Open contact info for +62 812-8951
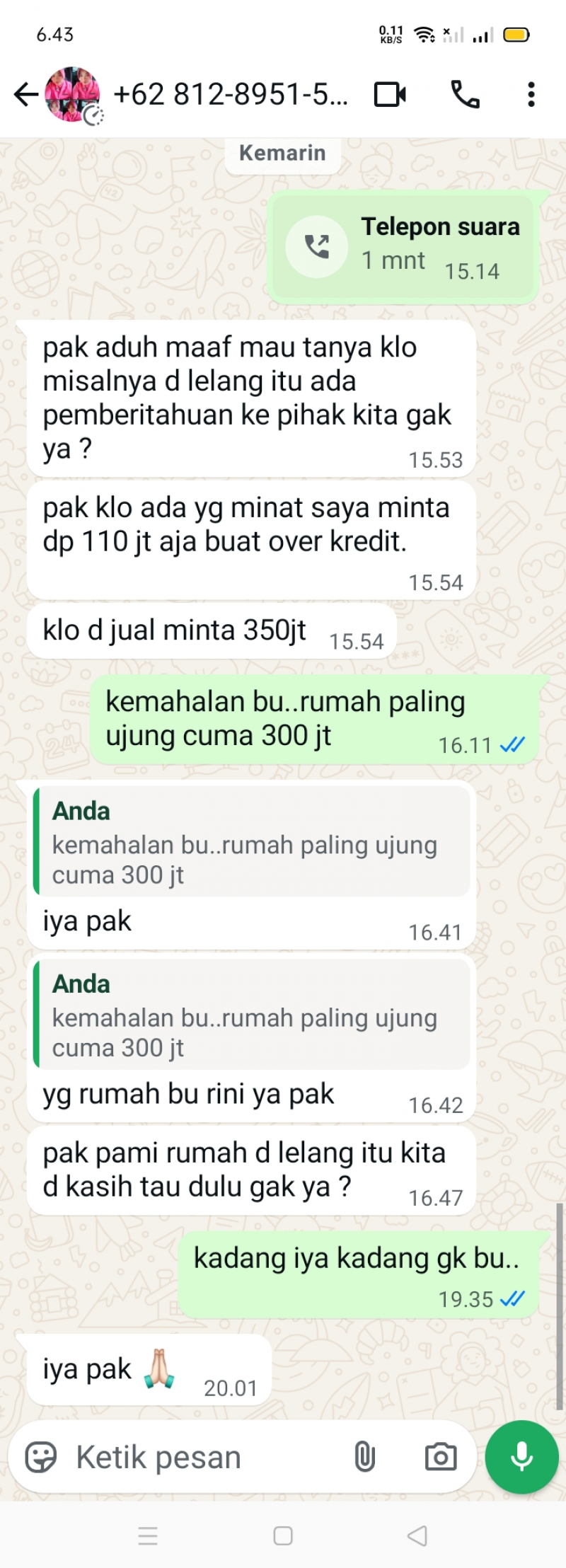 pyautogui.click(x=230, y=94)
